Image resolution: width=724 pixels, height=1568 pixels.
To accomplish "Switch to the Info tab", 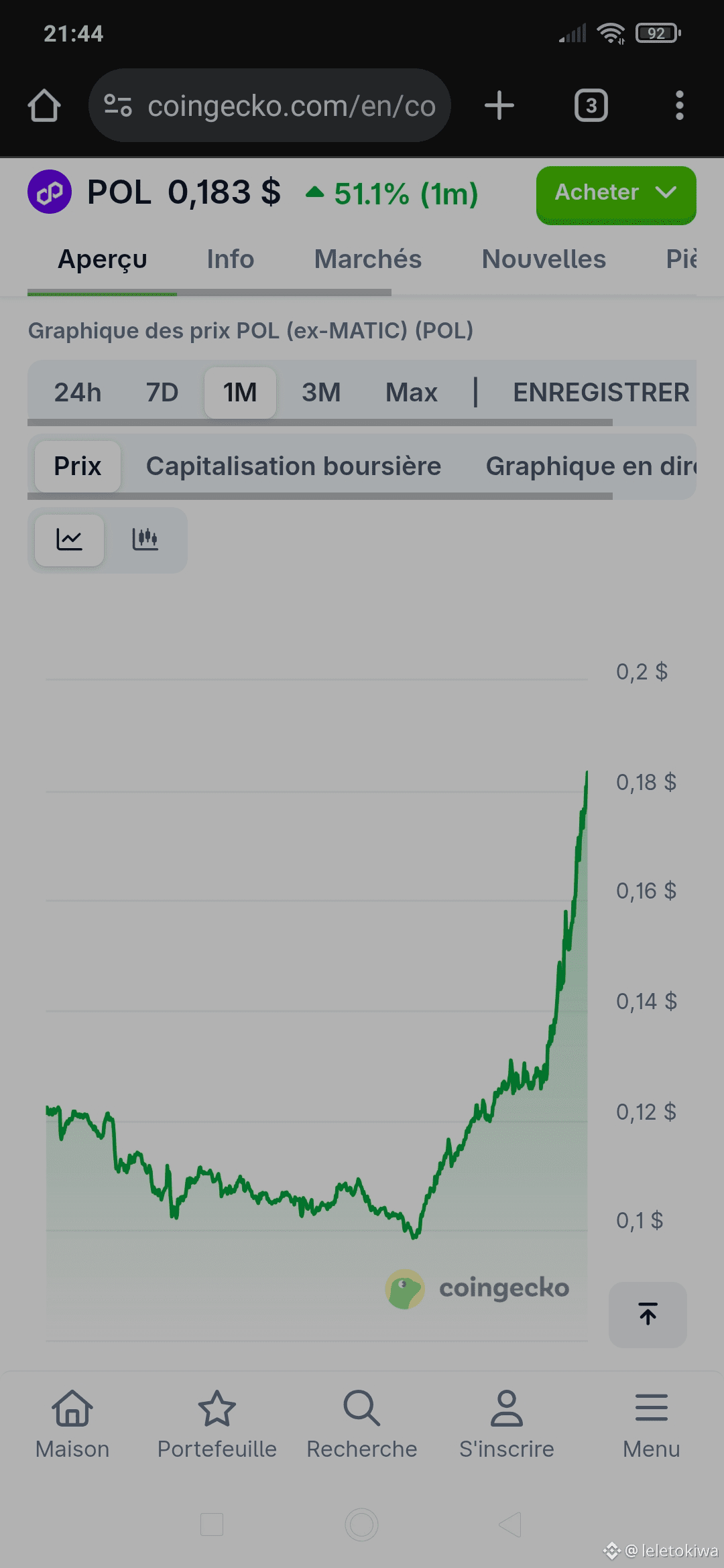I will coord(230,259).
